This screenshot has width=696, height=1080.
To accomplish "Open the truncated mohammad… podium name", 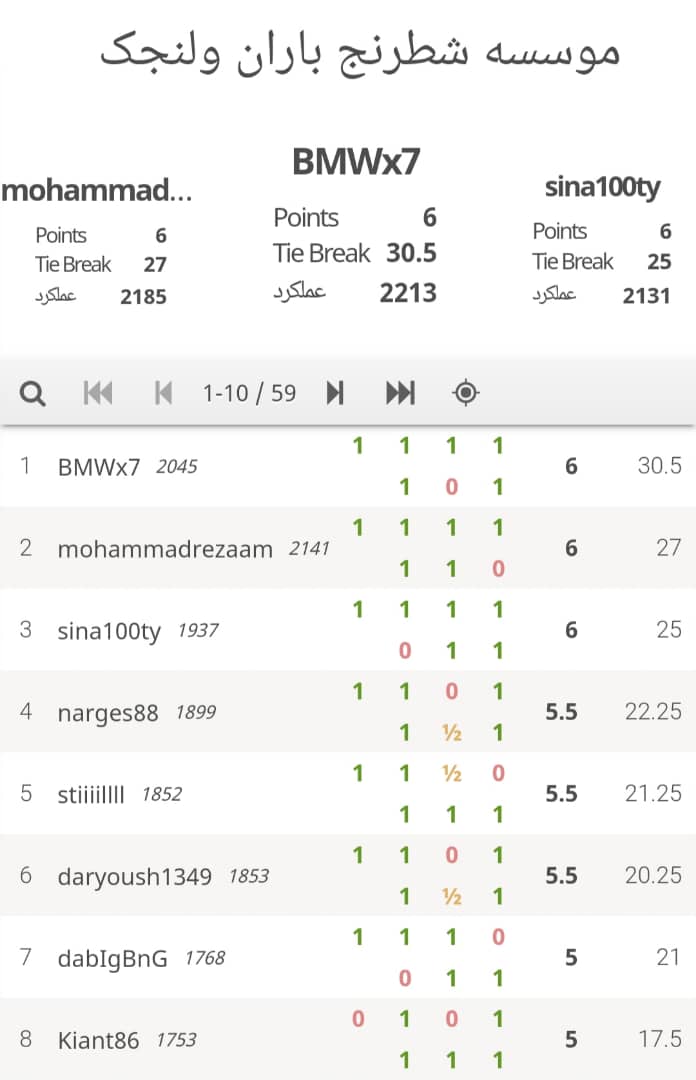I will [97, 190].
